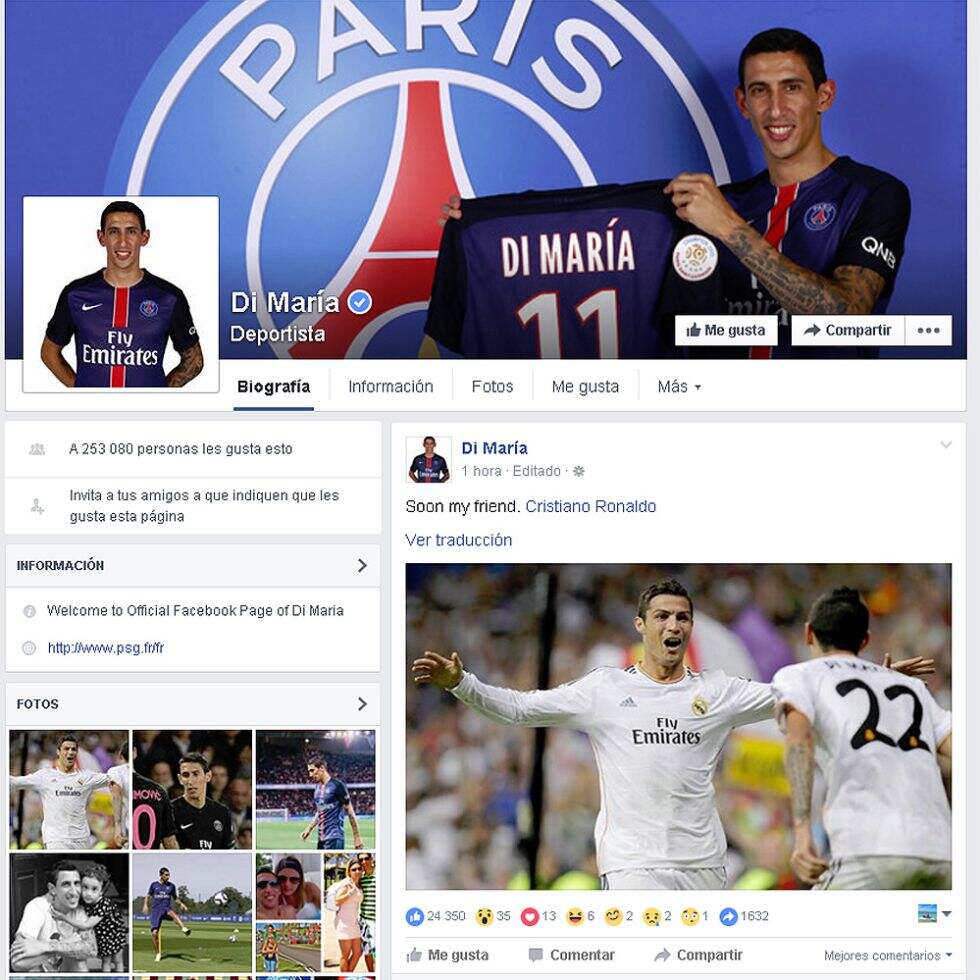The image size is (980, 980).
Task: Switch to the Biografía tab
Action: coord(273,387)
